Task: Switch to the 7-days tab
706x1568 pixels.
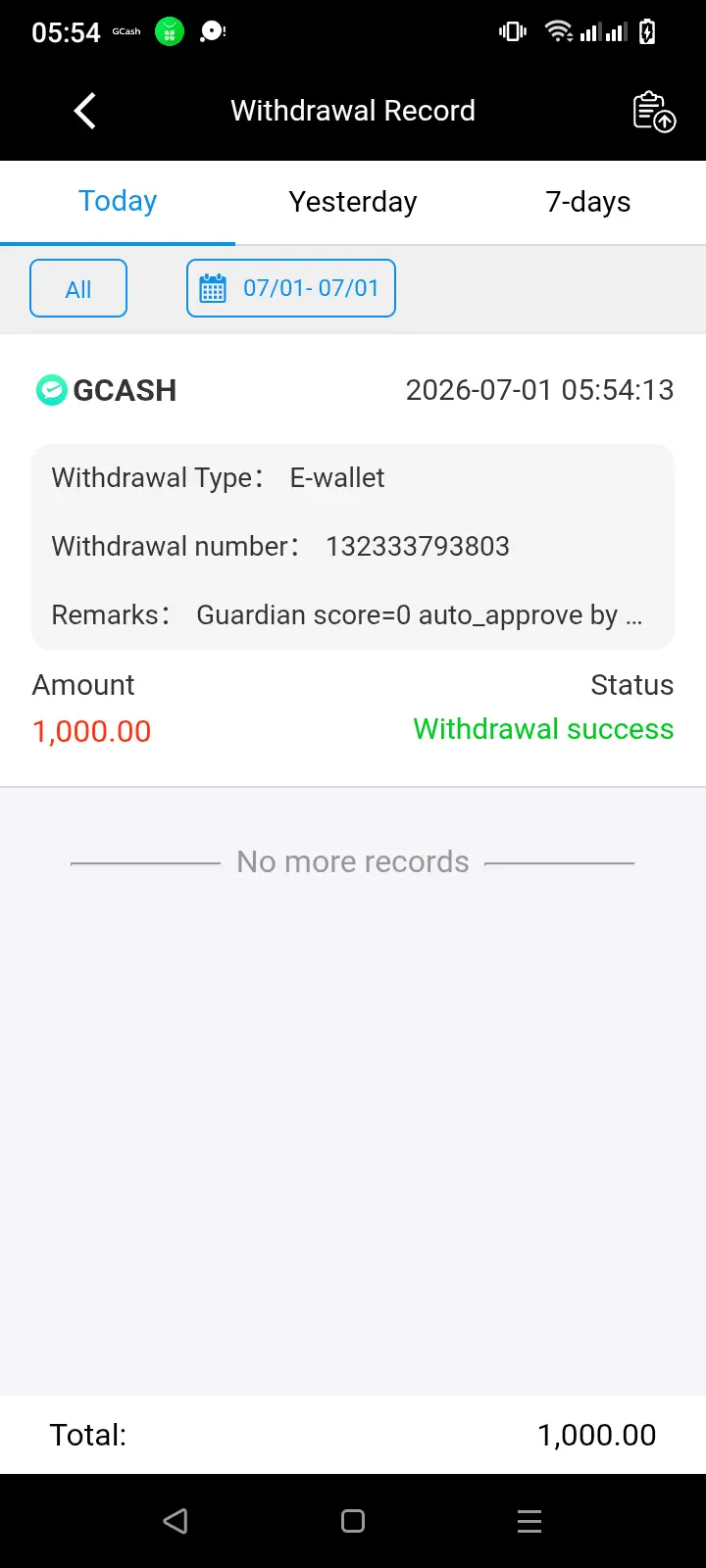Action: pos(588,202)
